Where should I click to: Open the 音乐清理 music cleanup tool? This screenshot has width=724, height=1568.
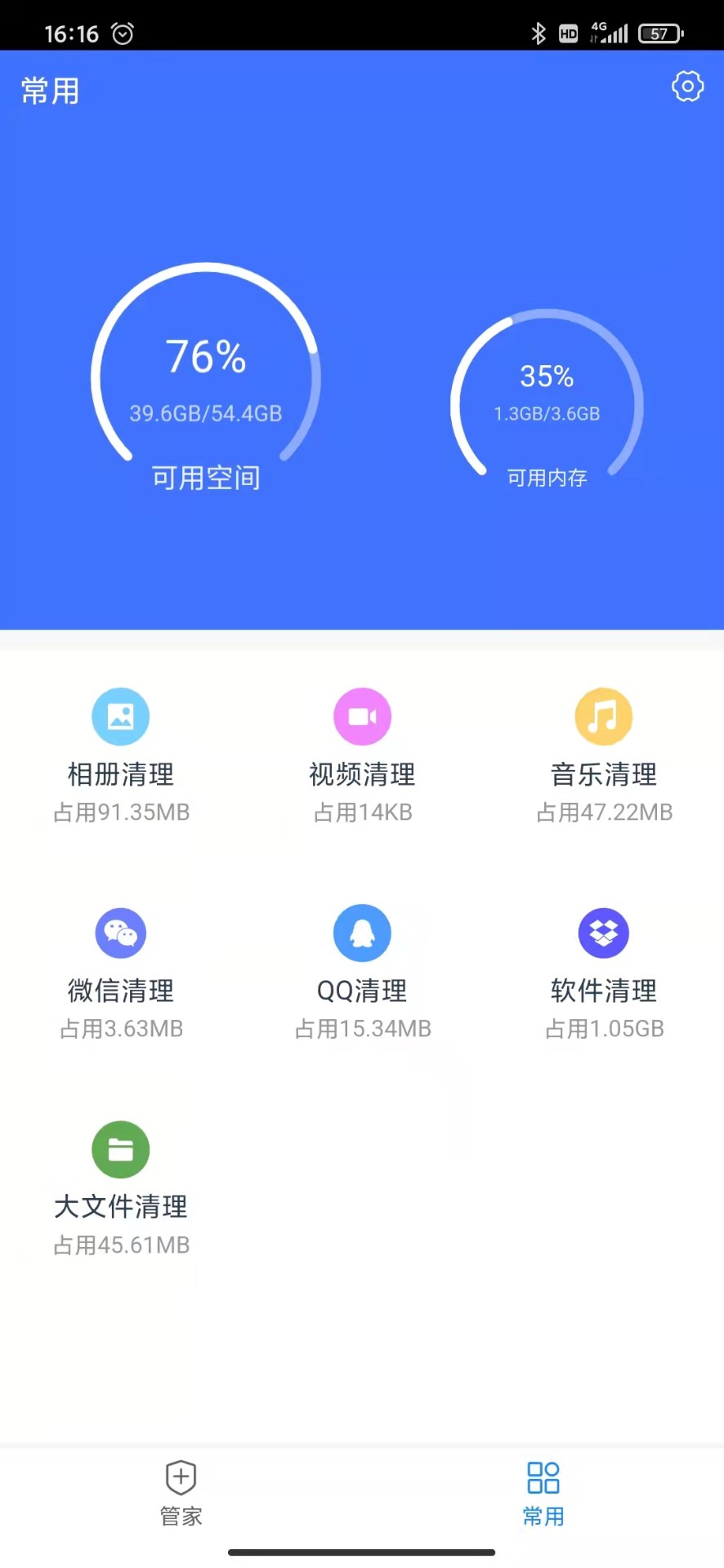pyautogui.click(x=603, y=716)
